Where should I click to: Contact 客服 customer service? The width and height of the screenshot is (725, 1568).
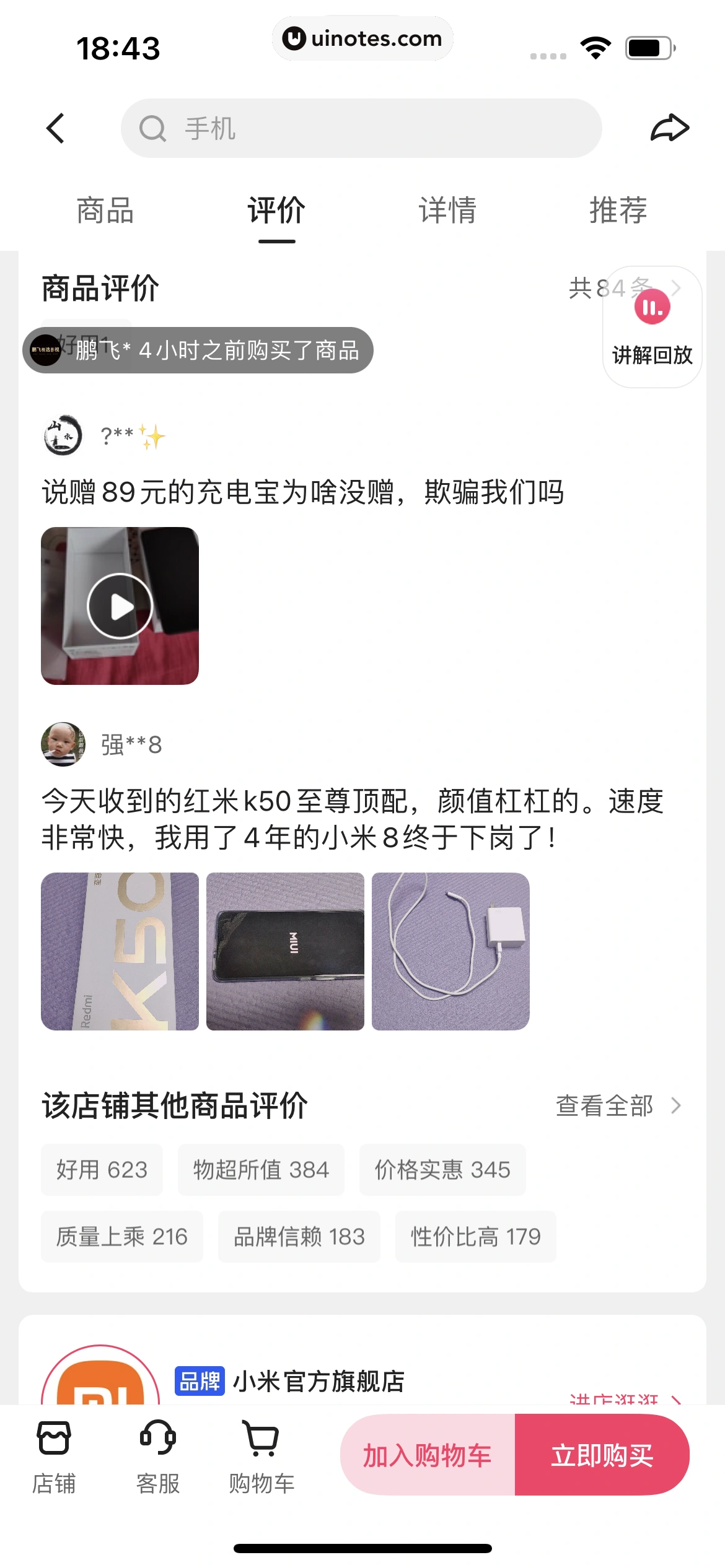coord(158,1455)
